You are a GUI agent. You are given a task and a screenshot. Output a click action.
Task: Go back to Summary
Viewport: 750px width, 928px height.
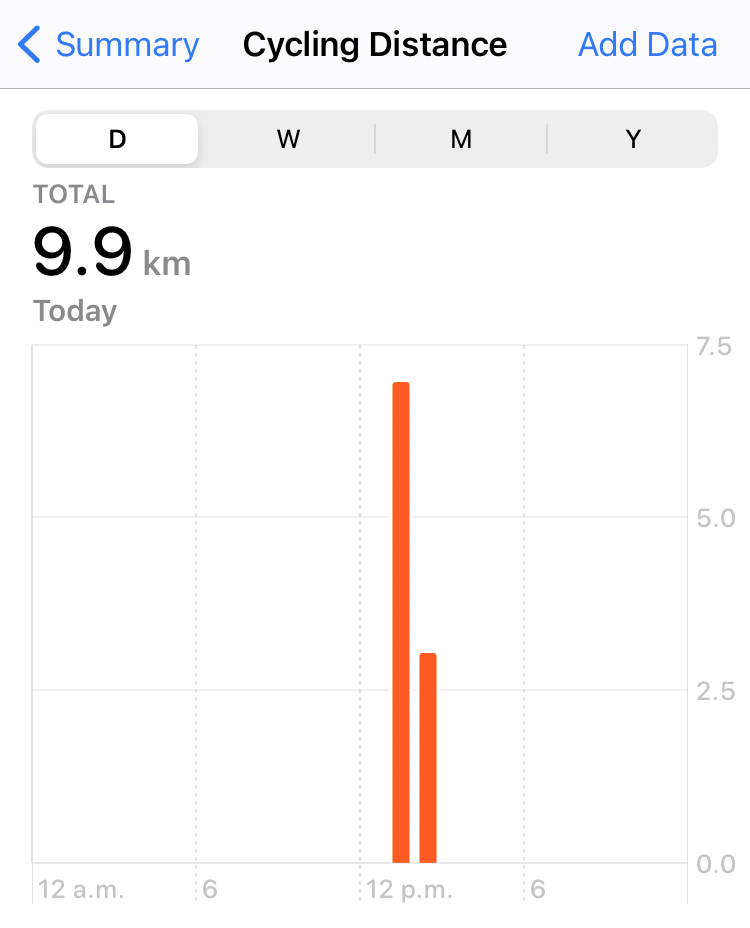(110, 45)
